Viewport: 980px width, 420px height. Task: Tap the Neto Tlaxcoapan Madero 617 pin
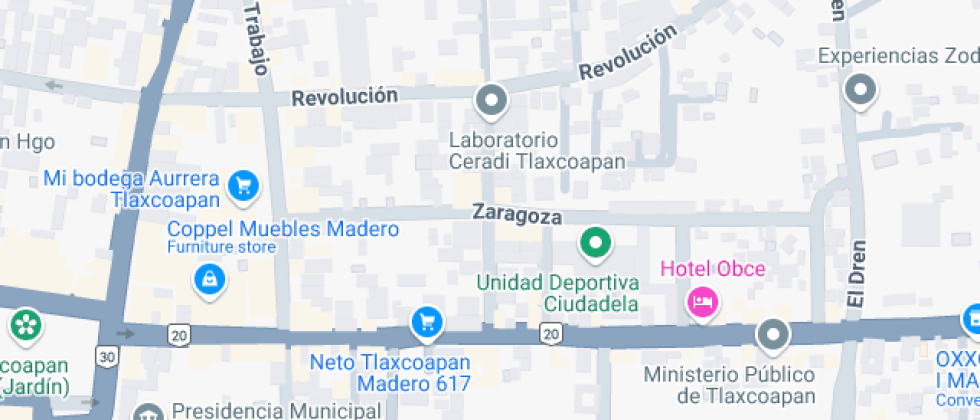427,322
